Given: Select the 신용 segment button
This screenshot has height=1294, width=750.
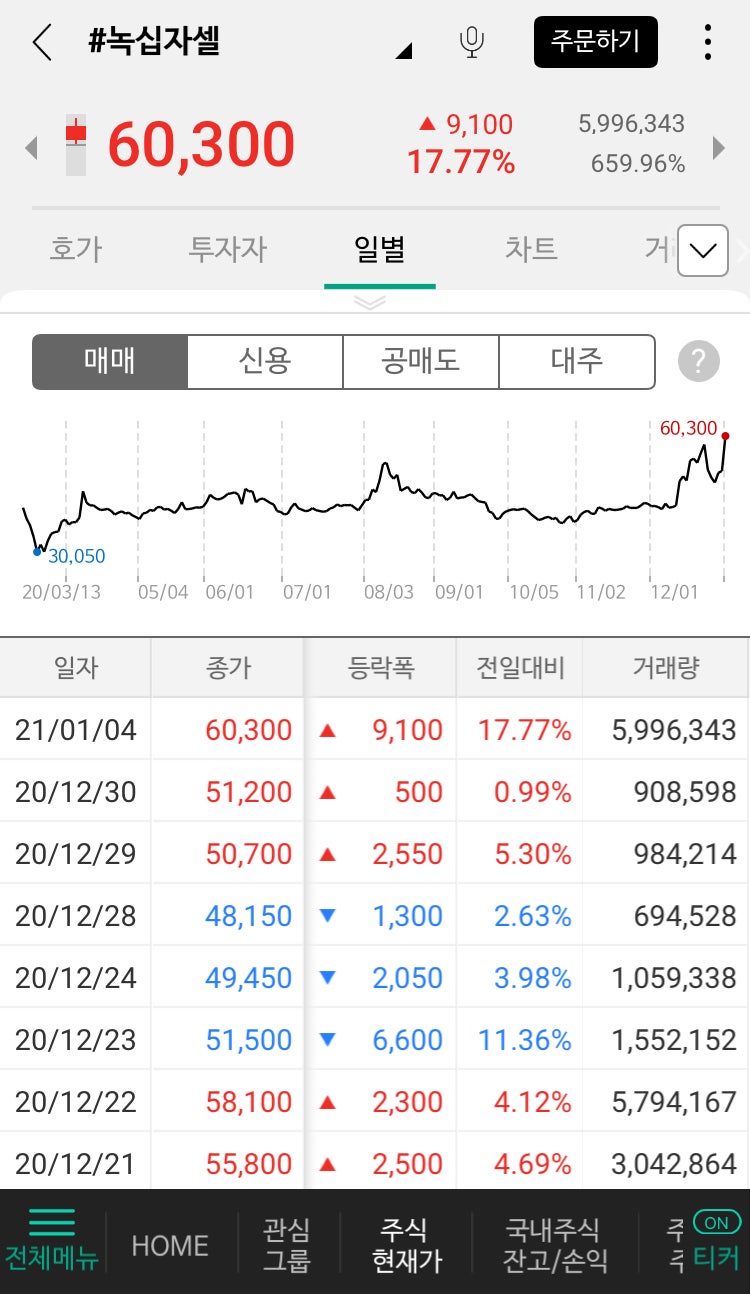Looking at the screenshot, I should pyautogui.click(x=265, y=362).
